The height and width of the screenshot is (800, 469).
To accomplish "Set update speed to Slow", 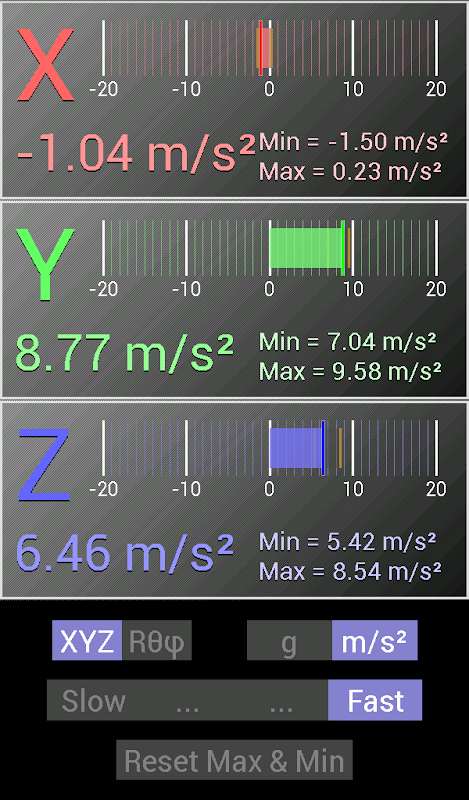I will (x=93, y=700).
